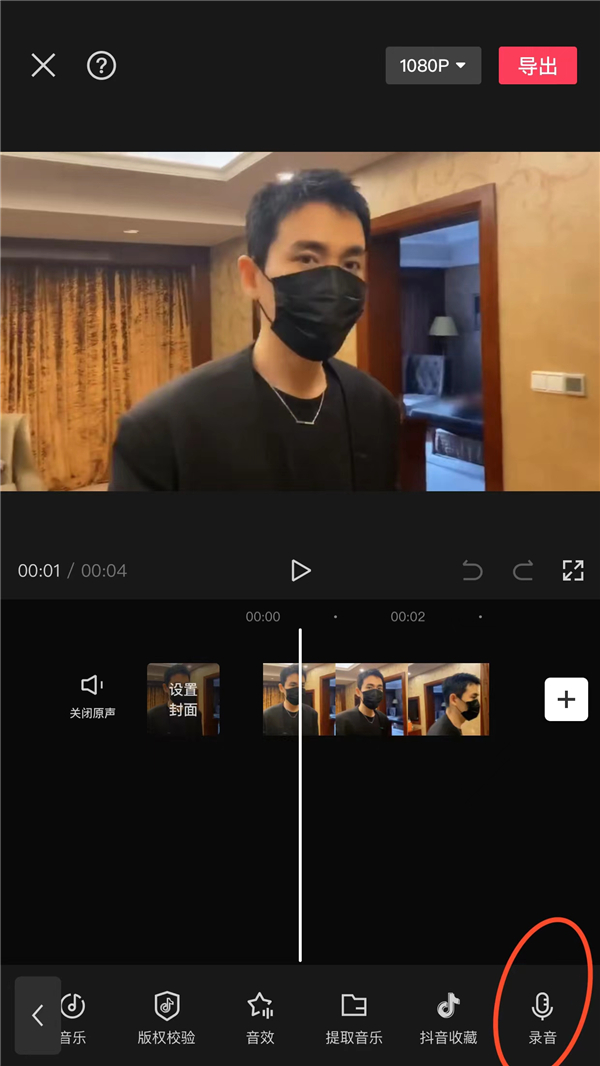The width and height of the screenshot is (600, 1066).
Task: Select the video clip on the timeline
Action: click(376, 699)
